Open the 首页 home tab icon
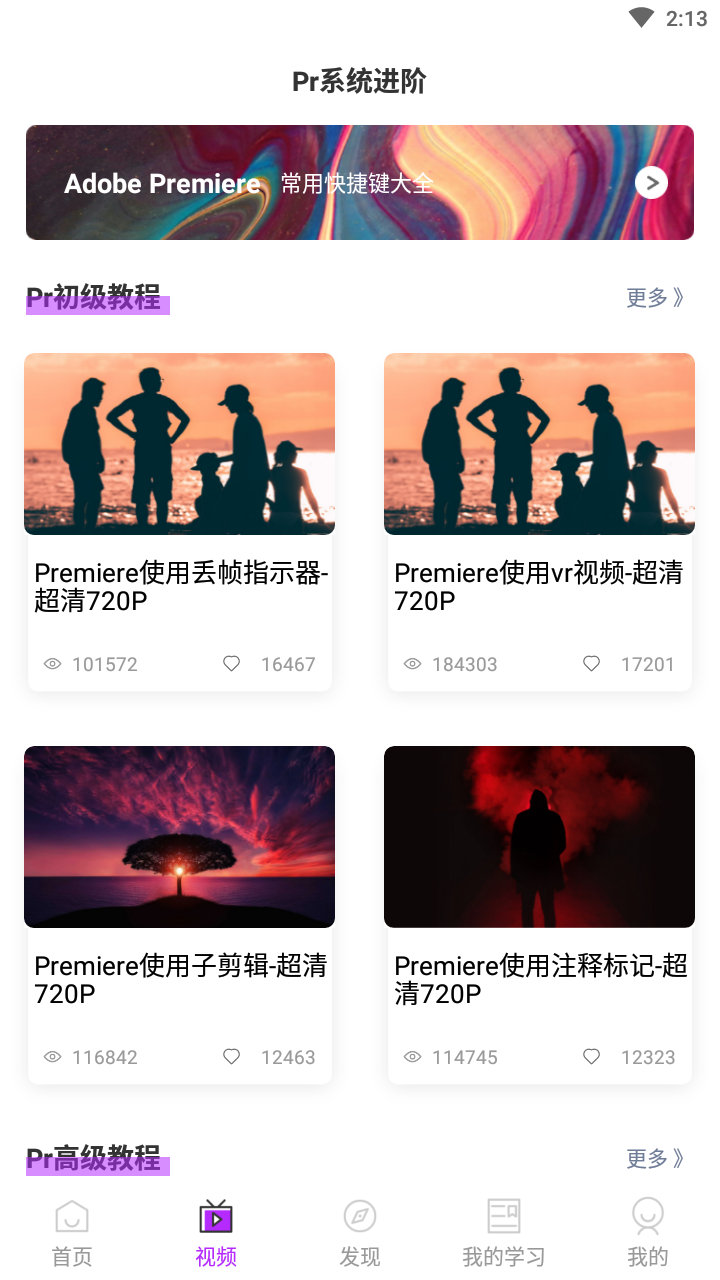 70,1215
